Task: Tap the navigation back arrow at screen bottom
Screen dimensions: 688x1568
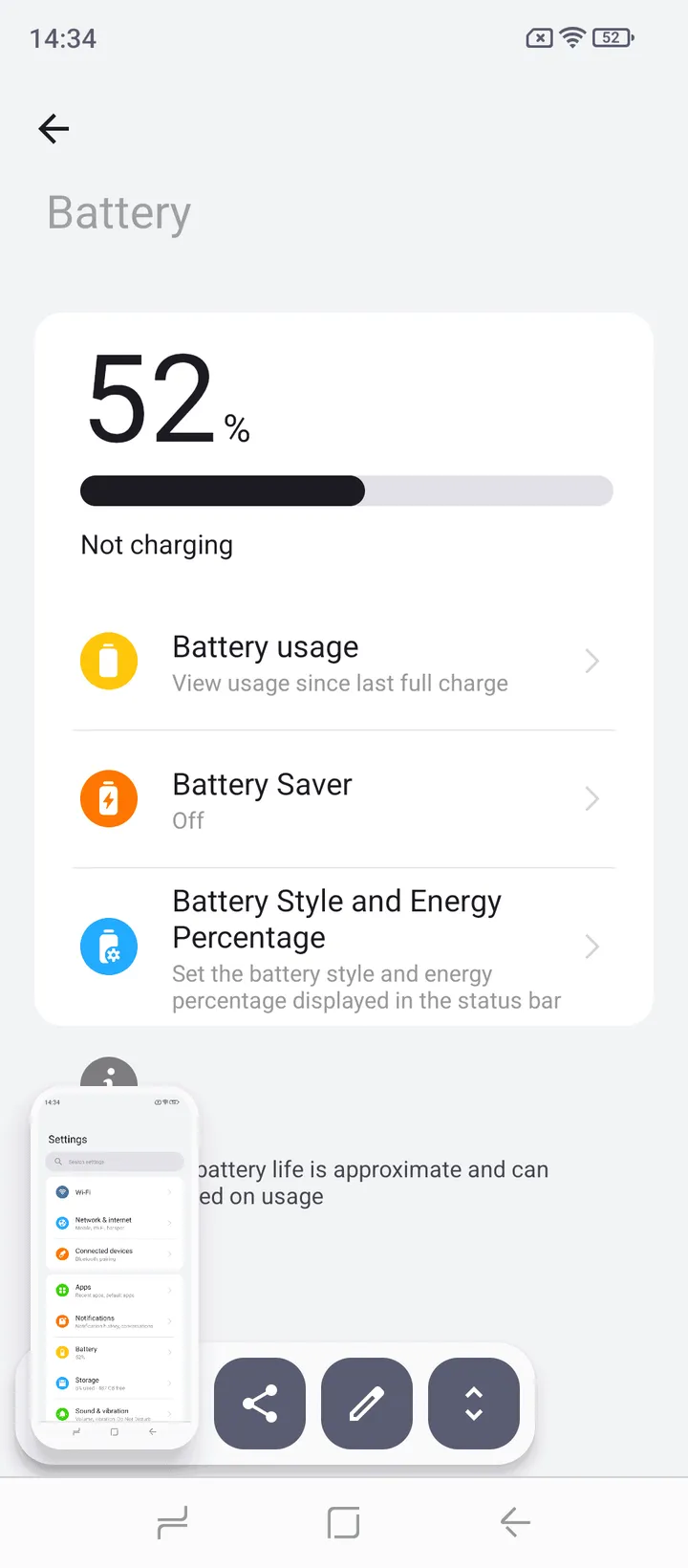Action: [x=514, y=1521]
